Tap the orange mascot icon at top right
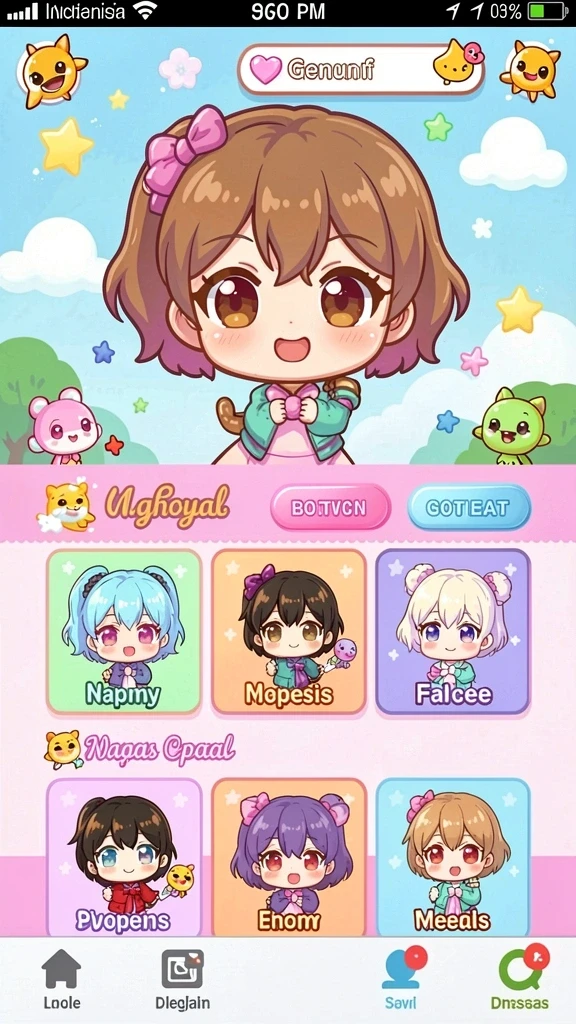This screenshot has width=576, height=1024. point(531,71)
